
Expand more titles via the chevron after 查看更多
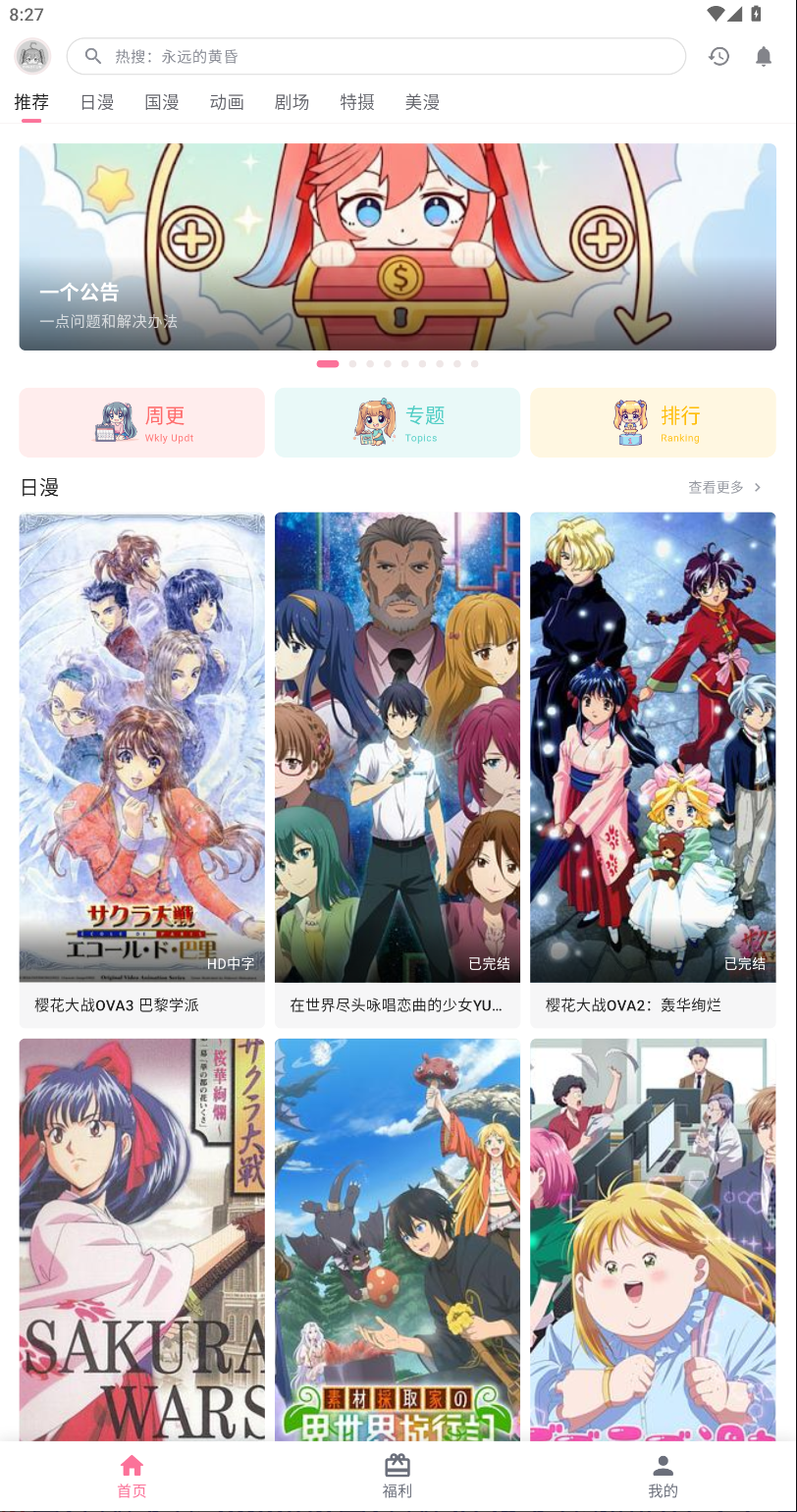click(x=757, y=487)
